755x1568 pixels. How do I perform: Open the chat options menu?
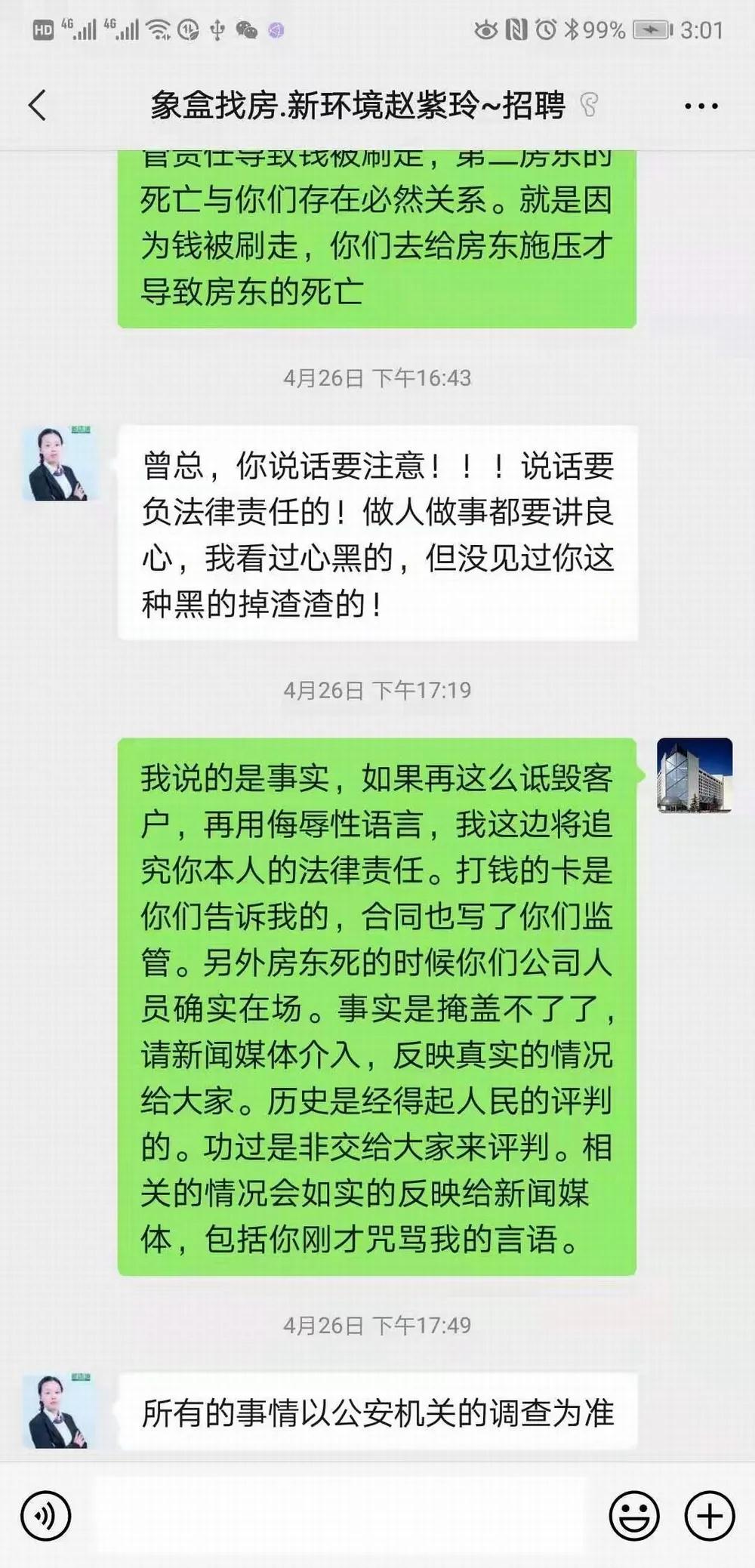[x=701, y=106]
